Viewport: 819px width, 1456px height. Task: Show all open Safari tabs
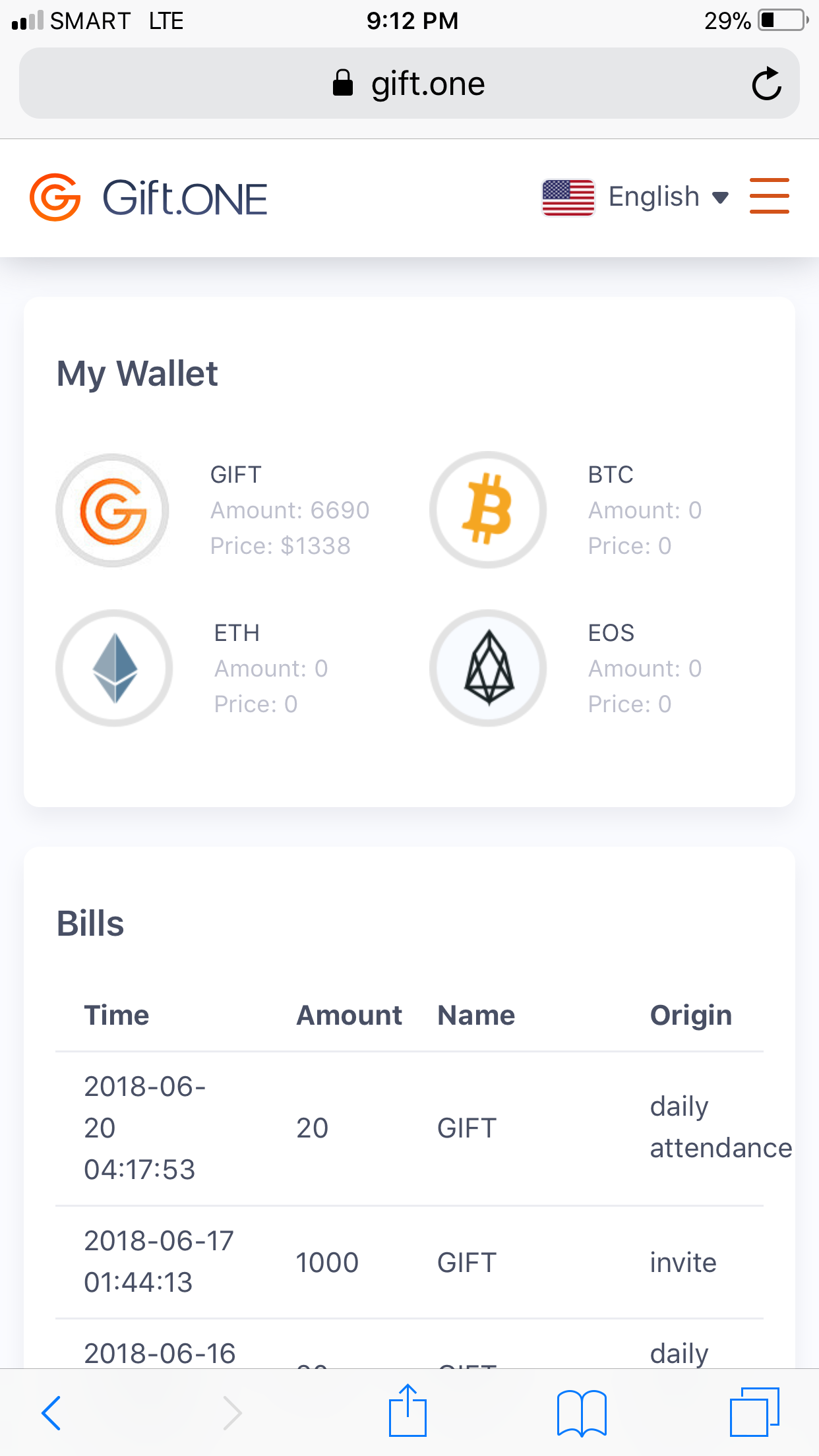(754, 1412)
